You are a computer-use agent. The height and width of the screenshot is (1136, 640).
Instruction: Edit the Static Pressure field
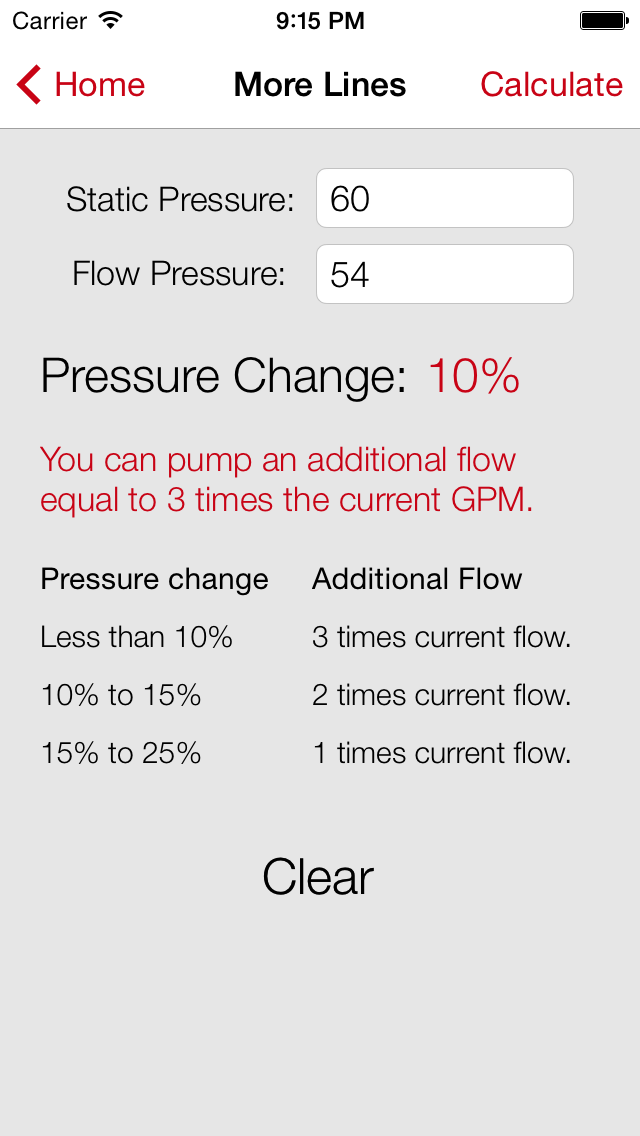[444, 198]
